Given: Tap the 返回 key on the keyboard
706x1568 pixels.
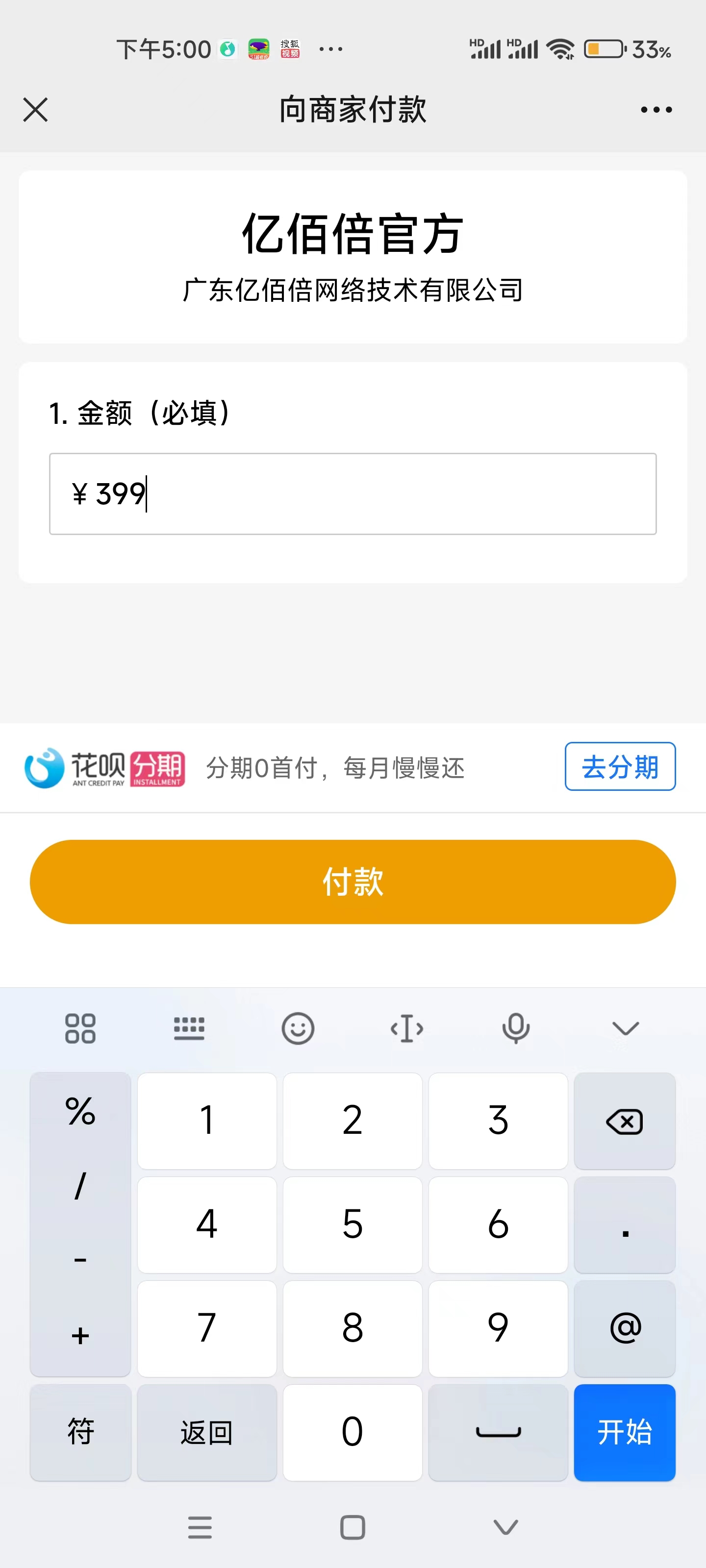Looking at the screenshot, I should click(x=206, y=1432).
